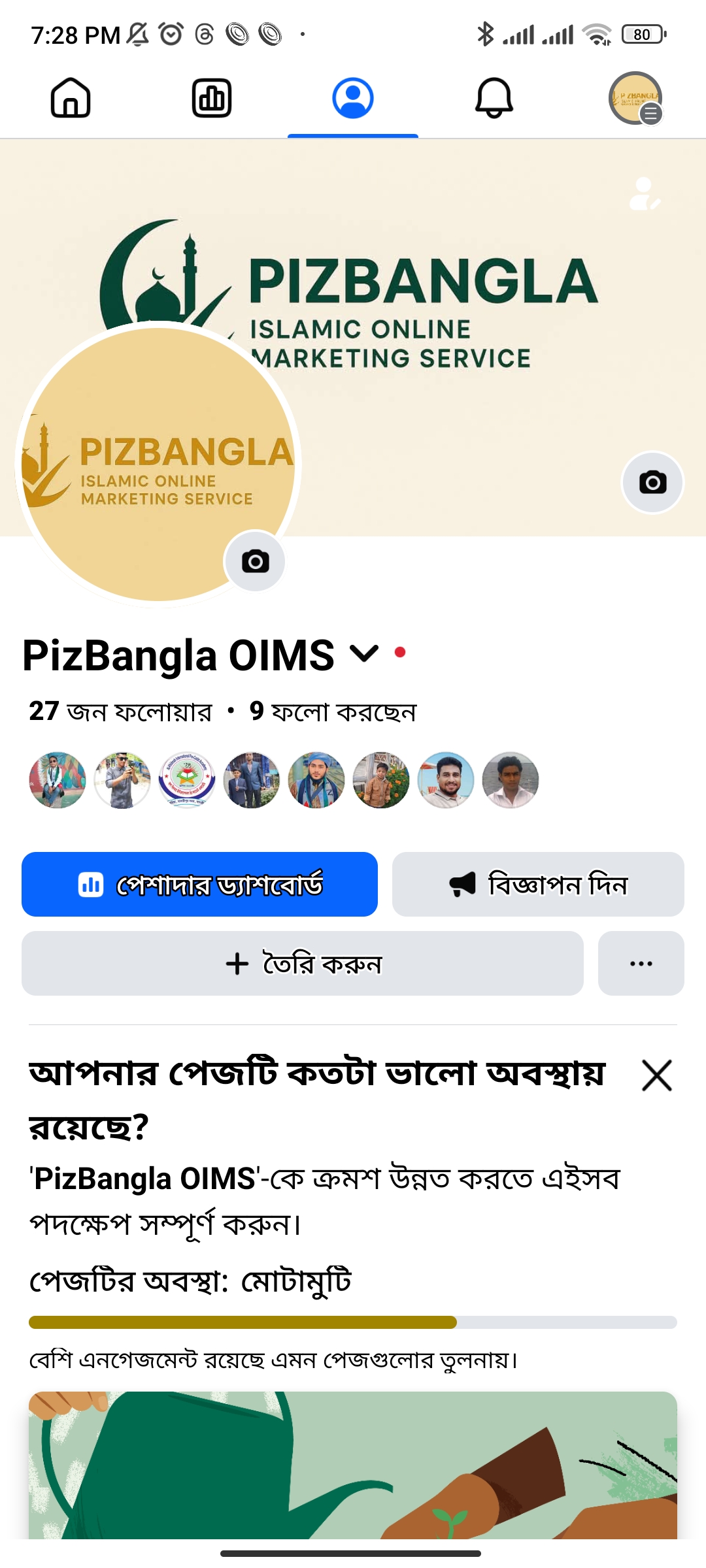Viewport: 706px width, 1568px height.
Task: Open the three-dot more options button
Action: (641, 964)
